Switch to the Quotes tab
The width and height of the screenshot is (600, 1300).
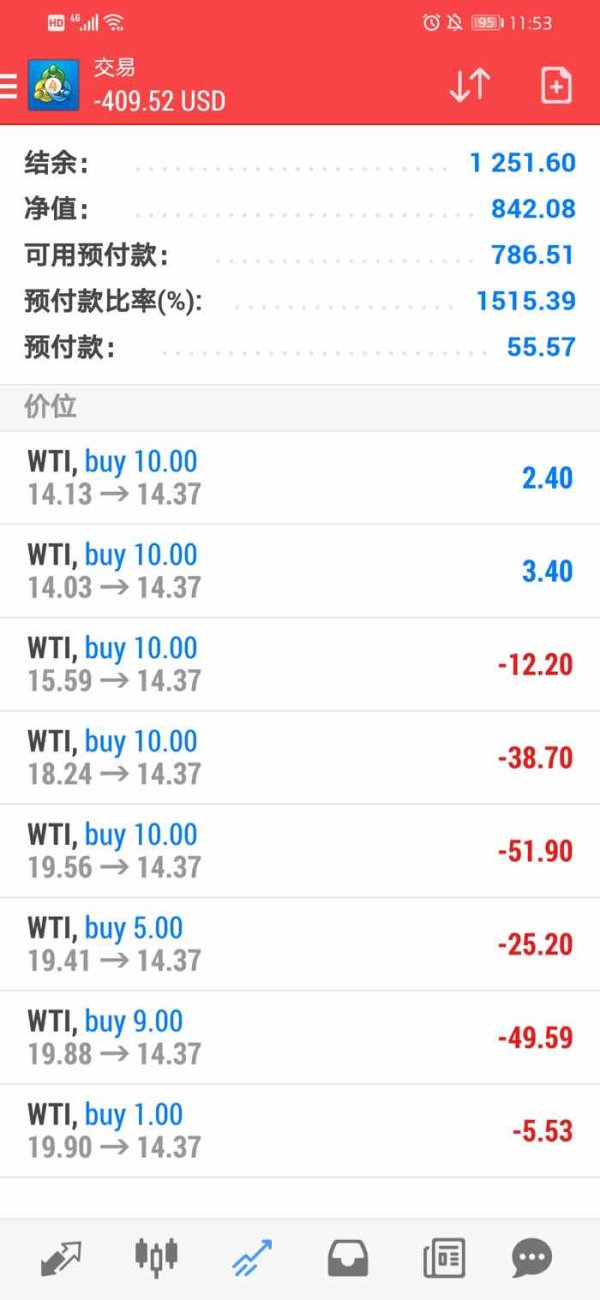(x=62, y=1256)
